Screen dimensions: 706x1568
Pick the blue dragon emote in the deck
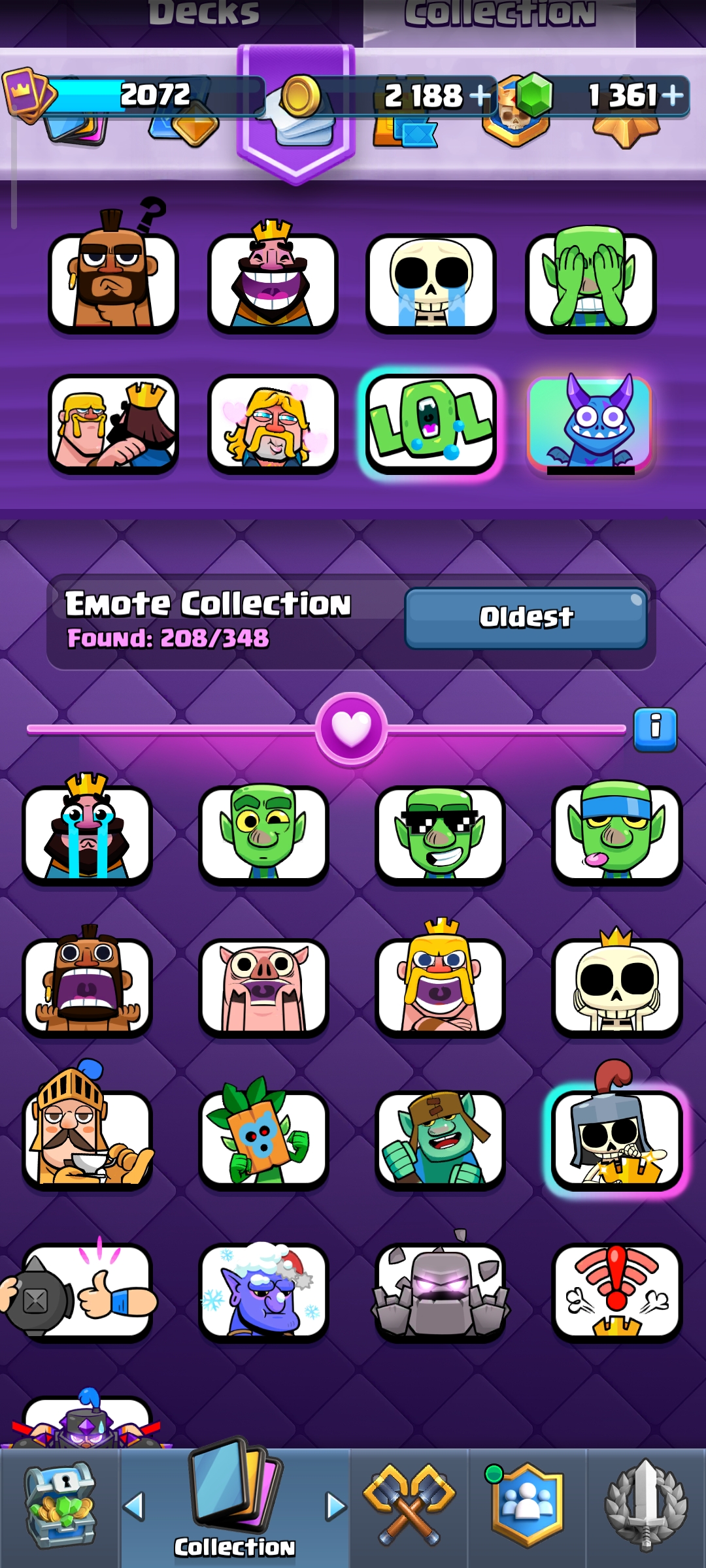pyautogui.click(x=590, y=423)
